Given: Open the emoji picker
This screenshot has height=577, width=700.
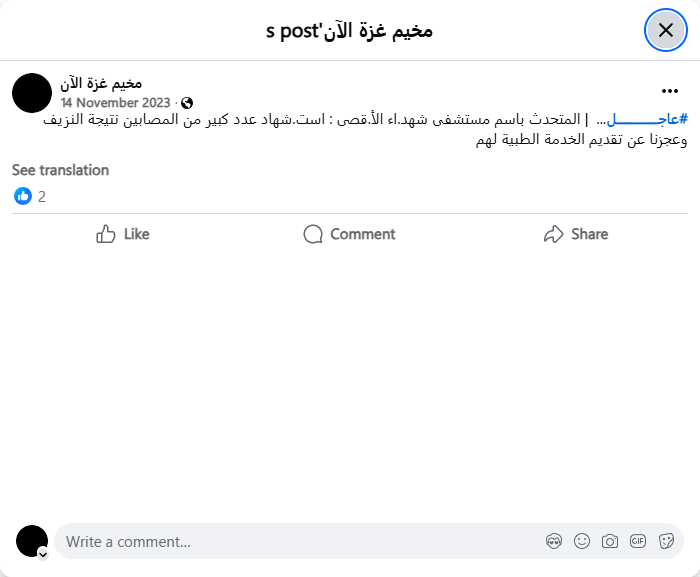Looking at the screenshot, I should click(582, 541).
